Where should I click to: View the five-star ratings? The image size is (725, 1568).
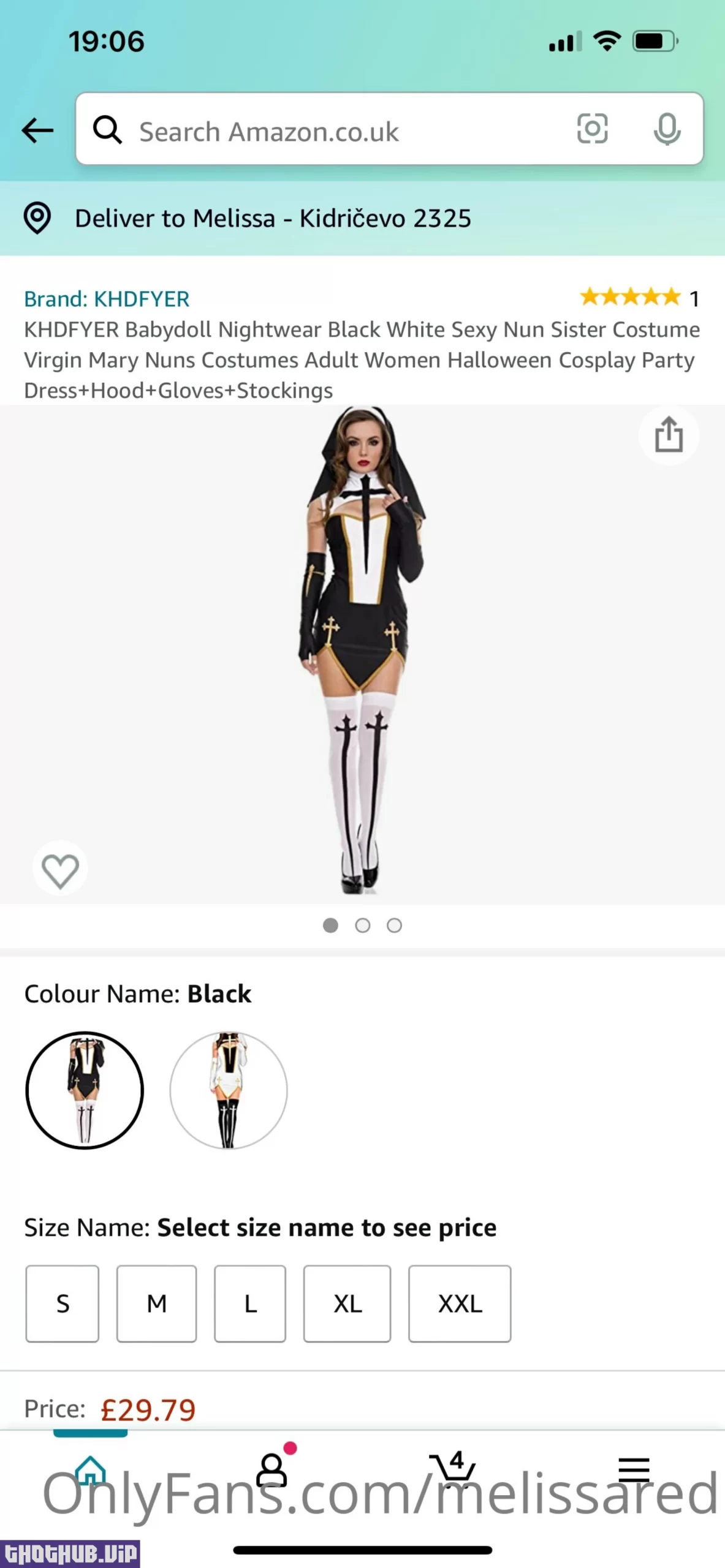[630, 298]
